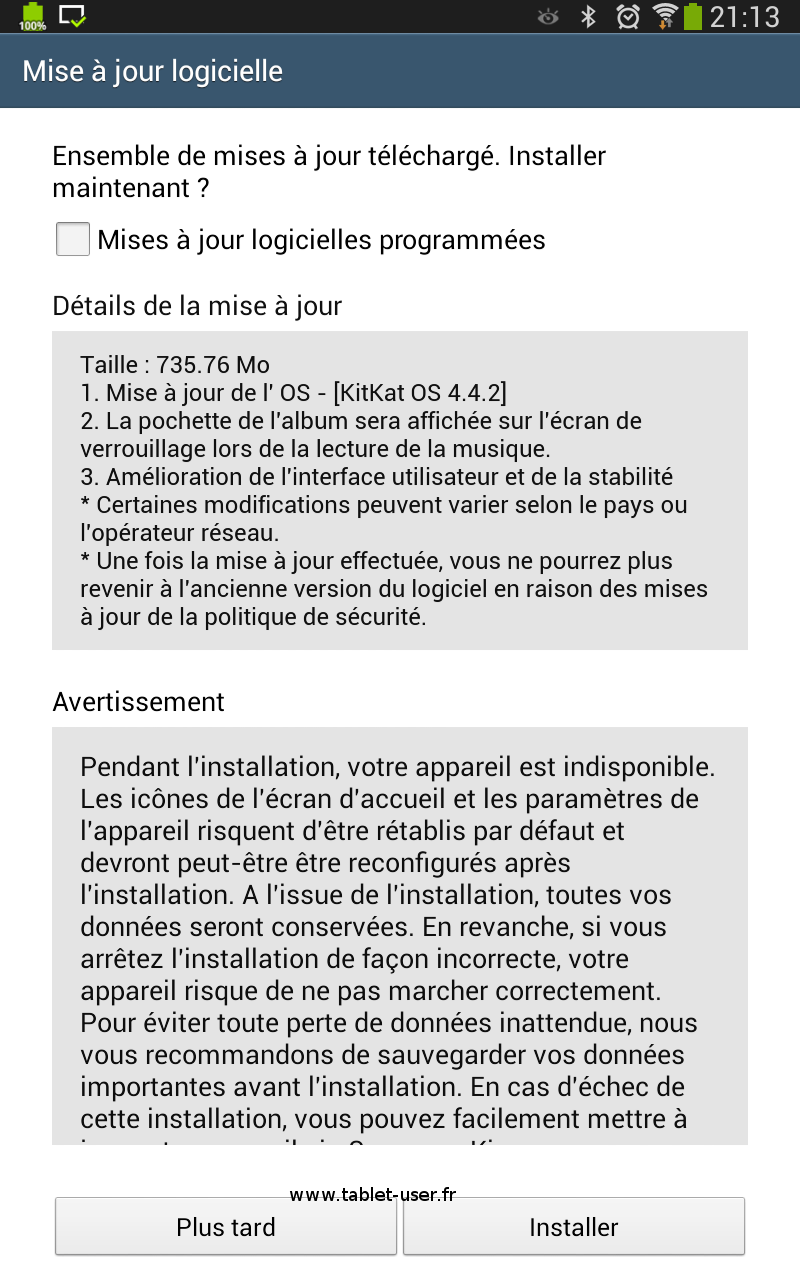Choose Plus tard to postpone the update
Screen dimensions: 800x1280
coord(226,1227)
